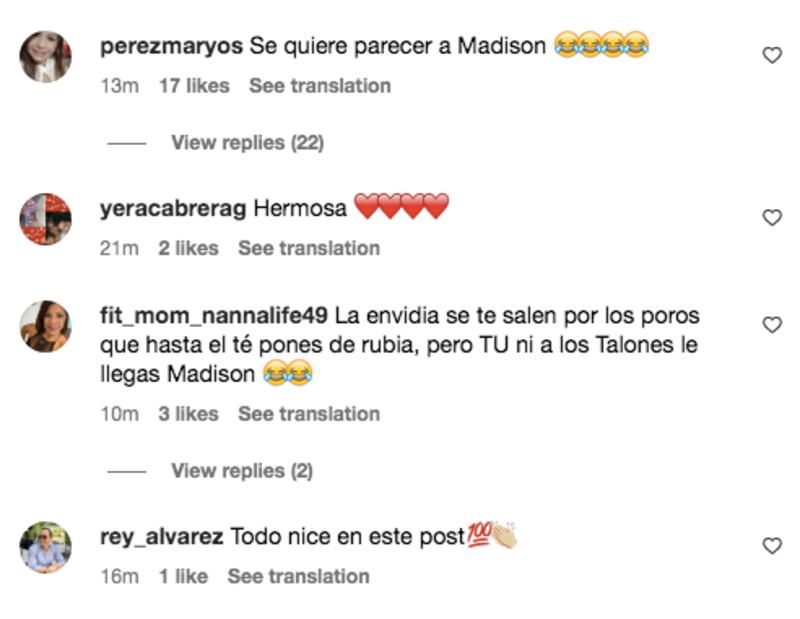Screen dimensions: 800x619
Task: Expand View replies (22) under perezmaryos
Action: [247, 143]
